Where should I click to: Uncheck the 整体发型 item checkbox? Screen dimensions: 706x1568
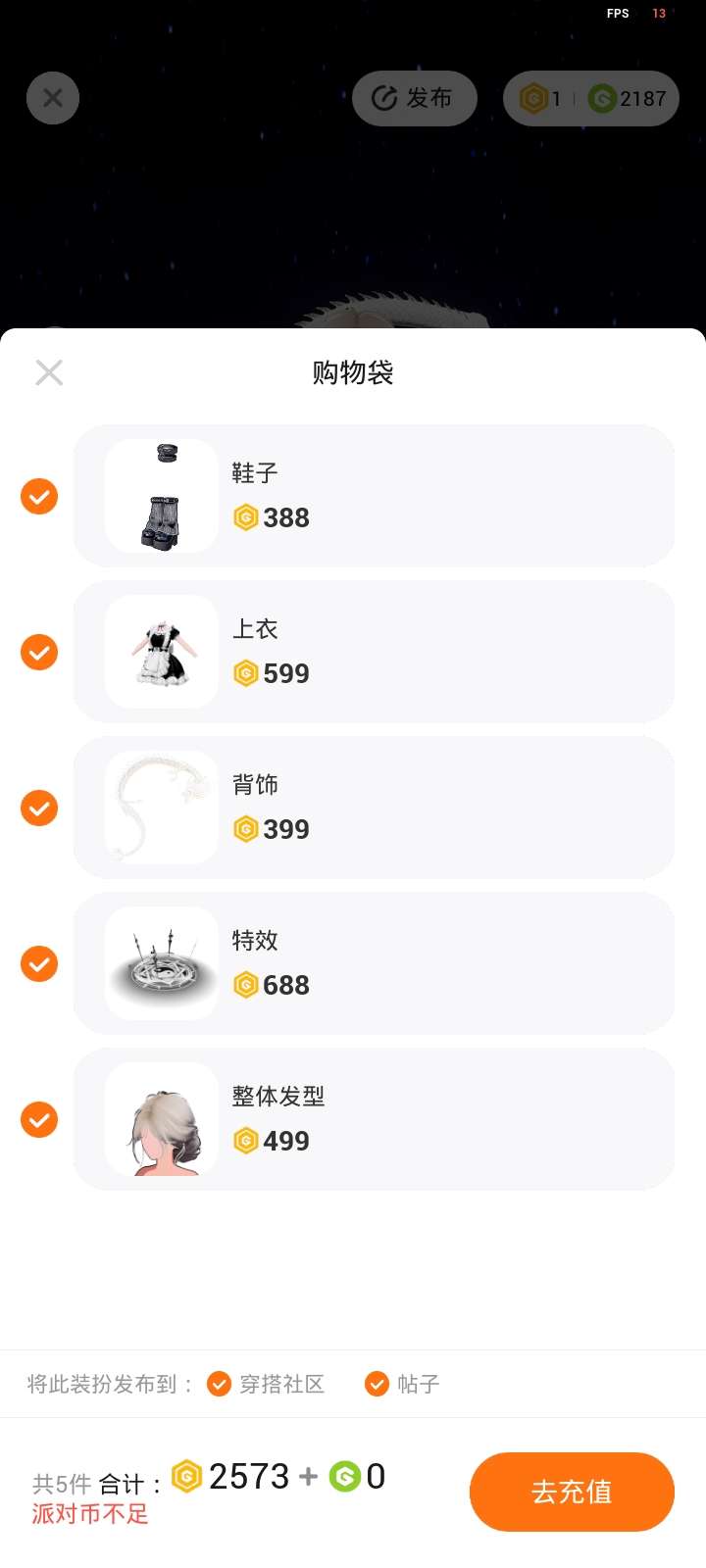39,1120
